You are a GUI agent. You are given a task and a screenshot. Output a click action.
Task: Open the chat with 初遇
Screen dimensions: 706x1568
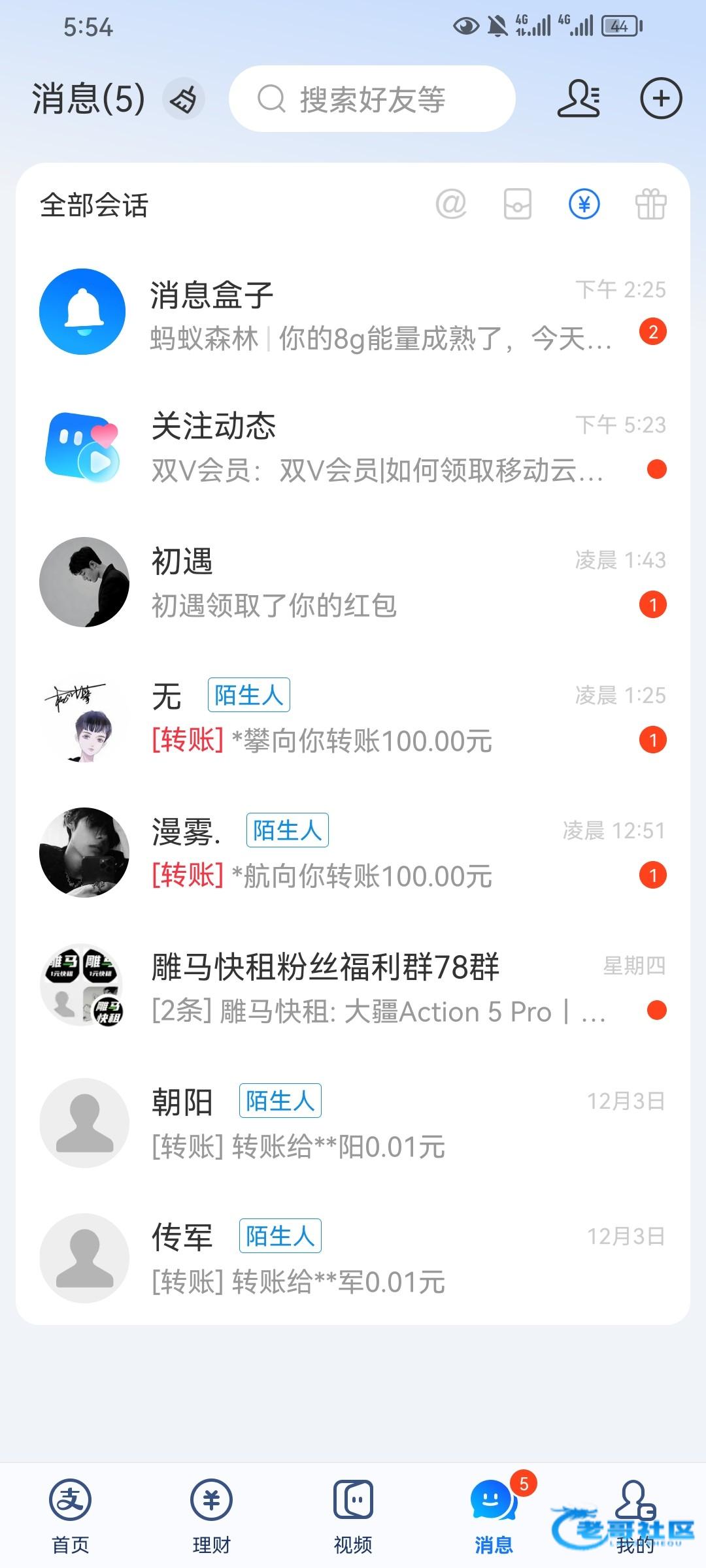coord(353,583)
